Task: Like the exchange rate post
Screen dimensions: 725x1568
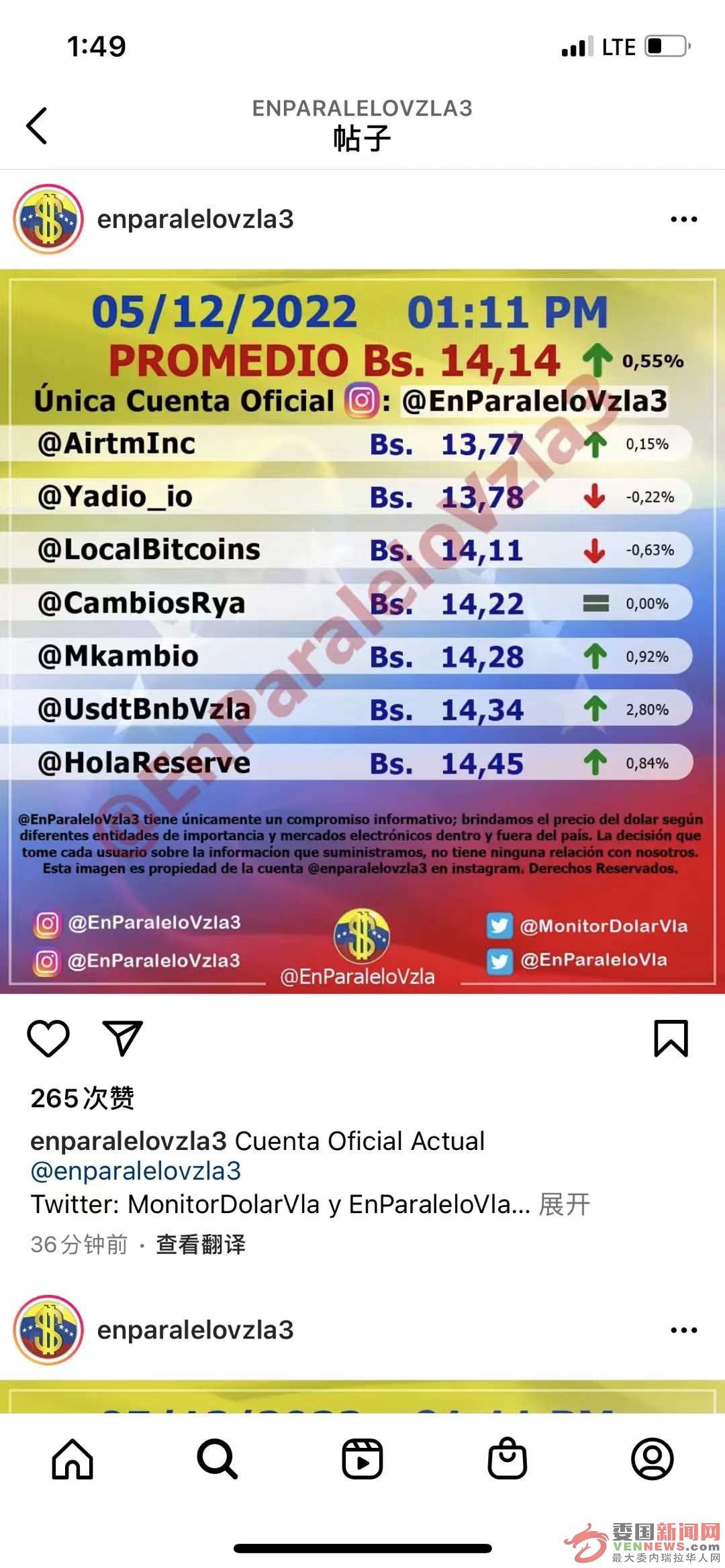Action: coord(48,1038)
